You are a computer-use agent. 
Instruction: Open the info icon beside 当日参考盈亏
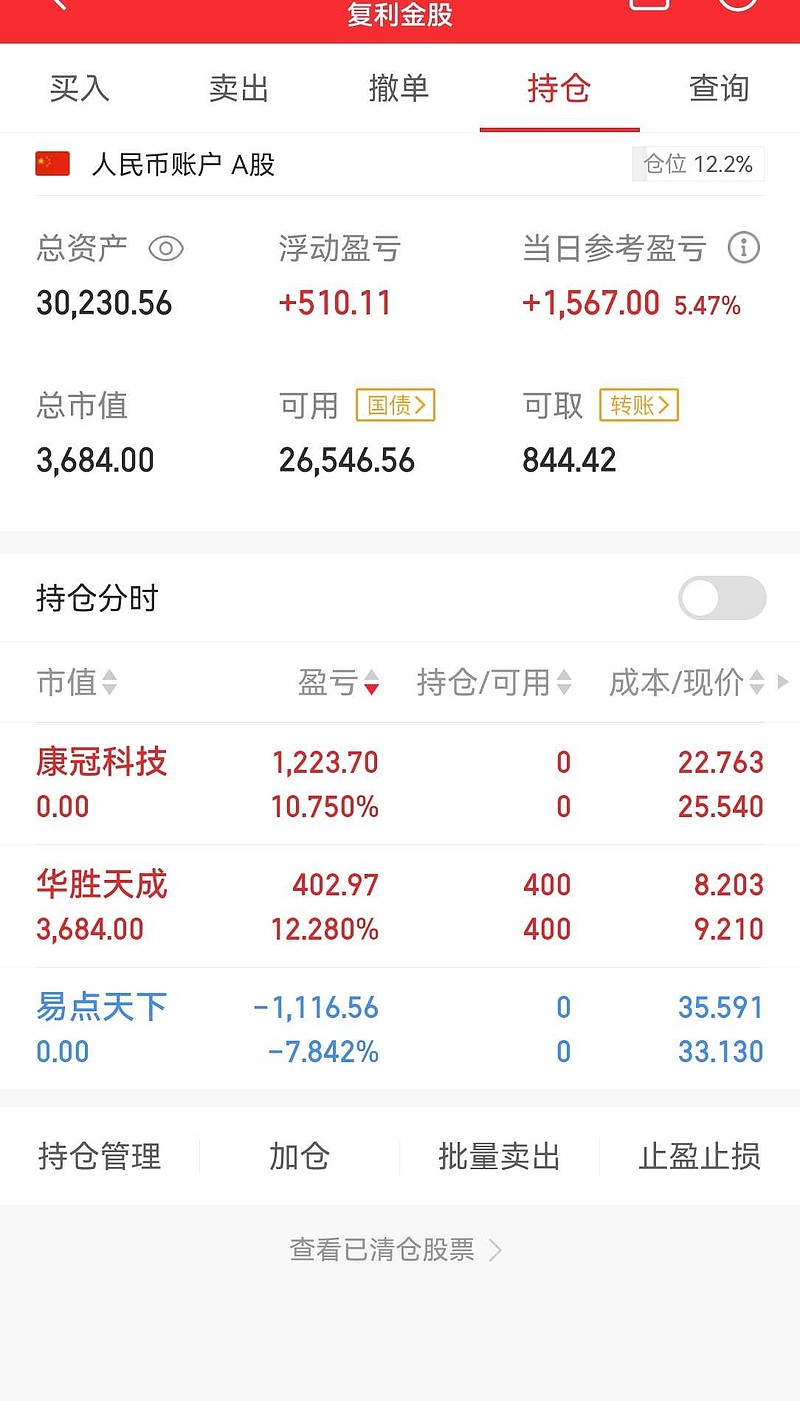pos(743,247)
